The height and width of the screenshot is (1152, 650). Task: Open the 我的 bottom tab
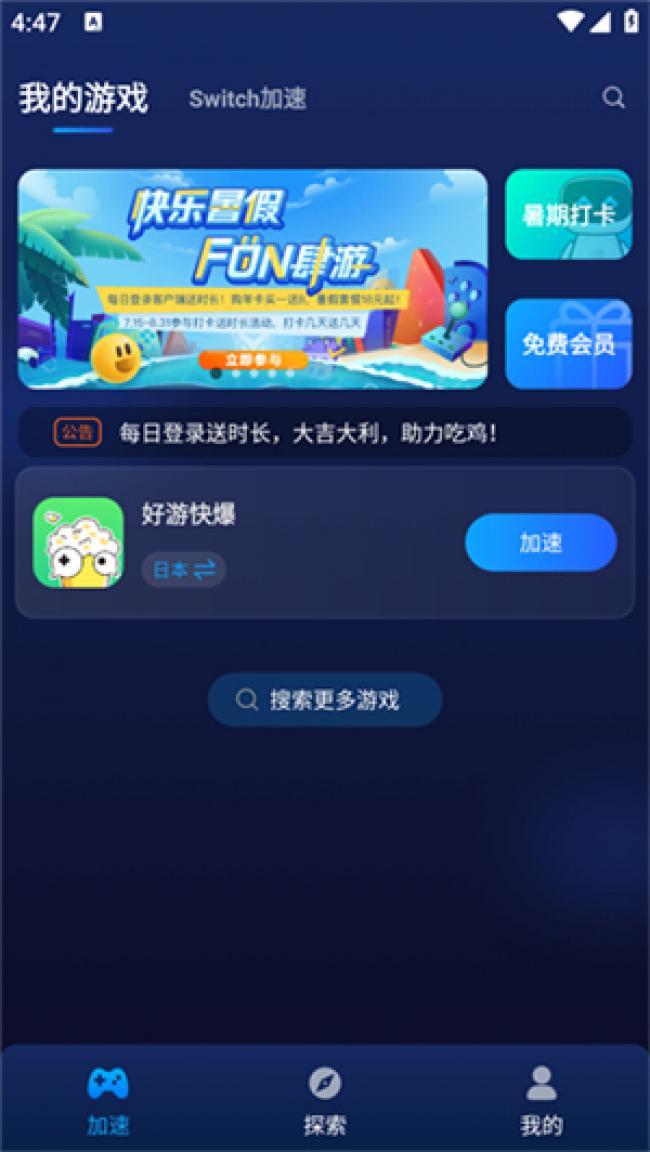[541, 1100]
